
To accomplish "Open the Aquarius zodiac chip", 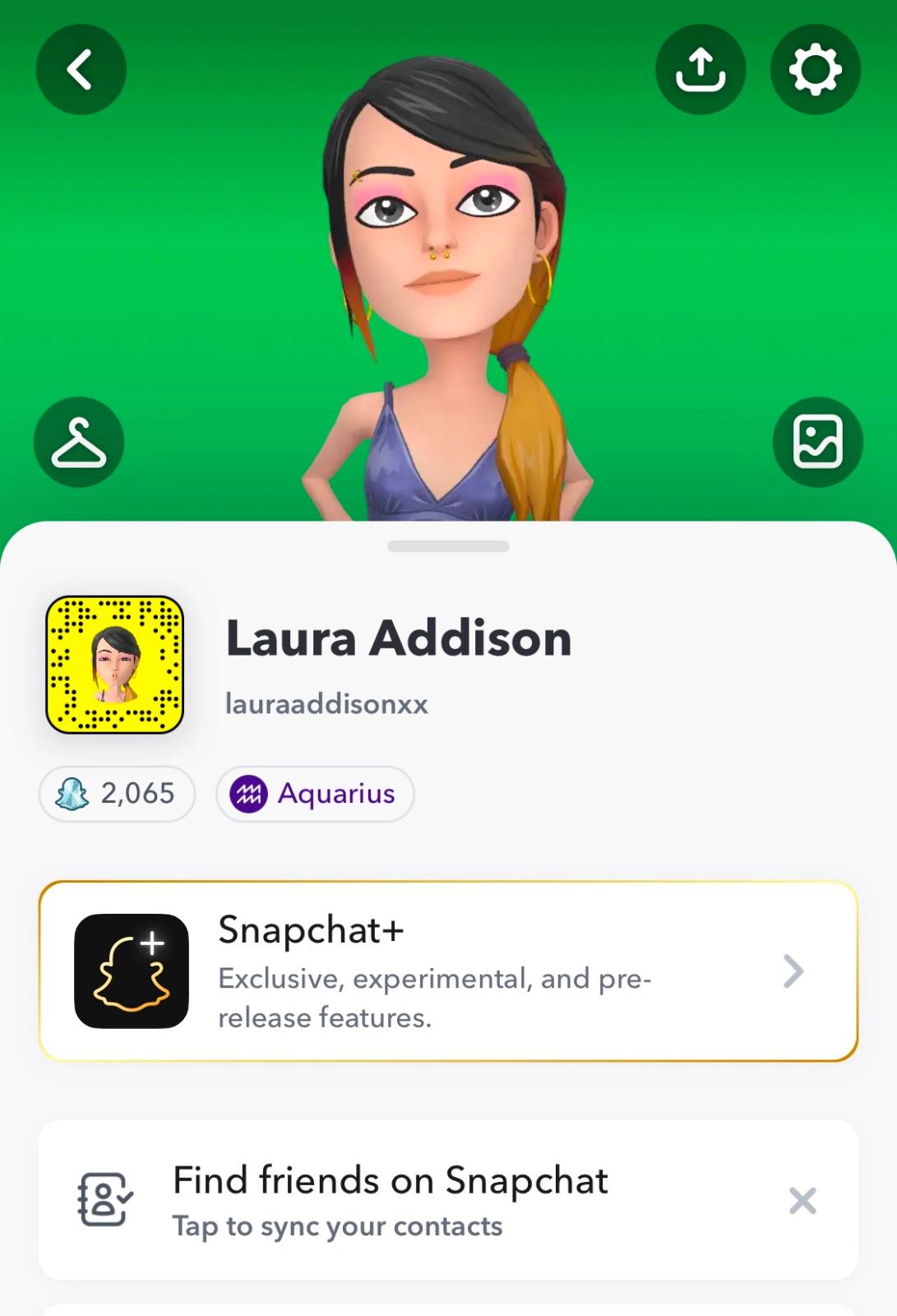I will 315,794.
